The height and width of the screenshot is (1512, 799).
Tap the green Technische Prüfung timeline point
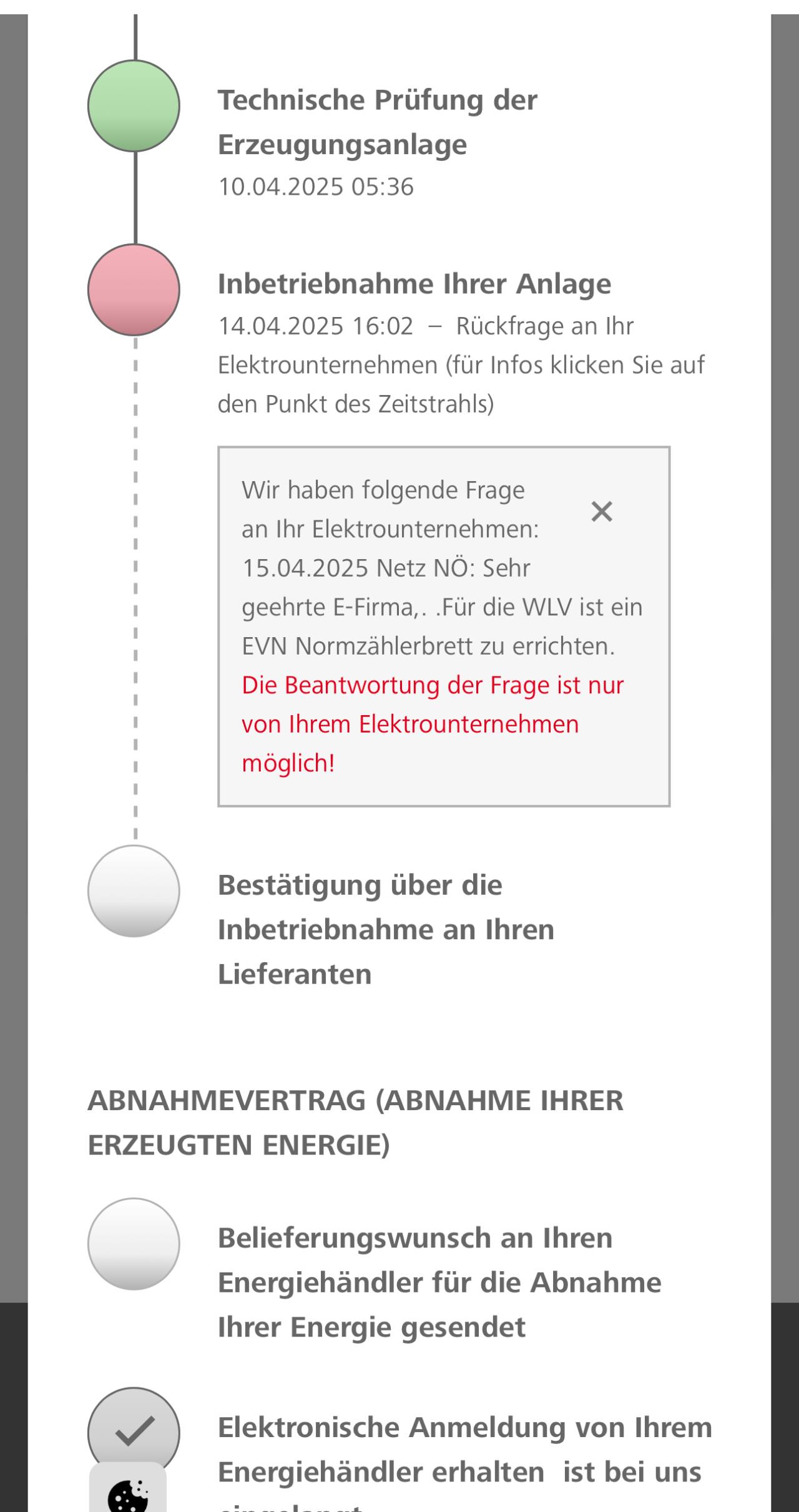(134, 106)
